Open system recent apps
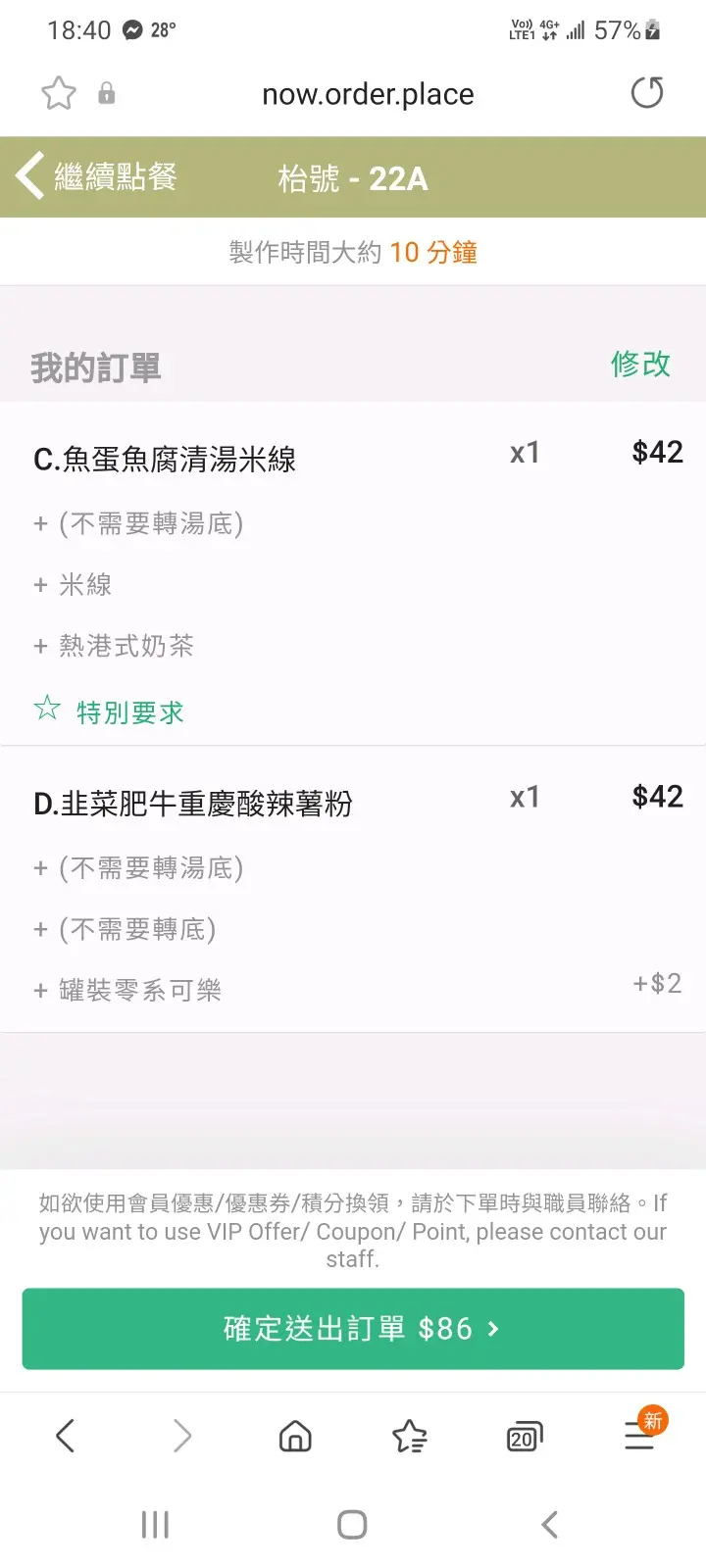The width and height of the screenshot is (706, 1568). pos(155,1525)
